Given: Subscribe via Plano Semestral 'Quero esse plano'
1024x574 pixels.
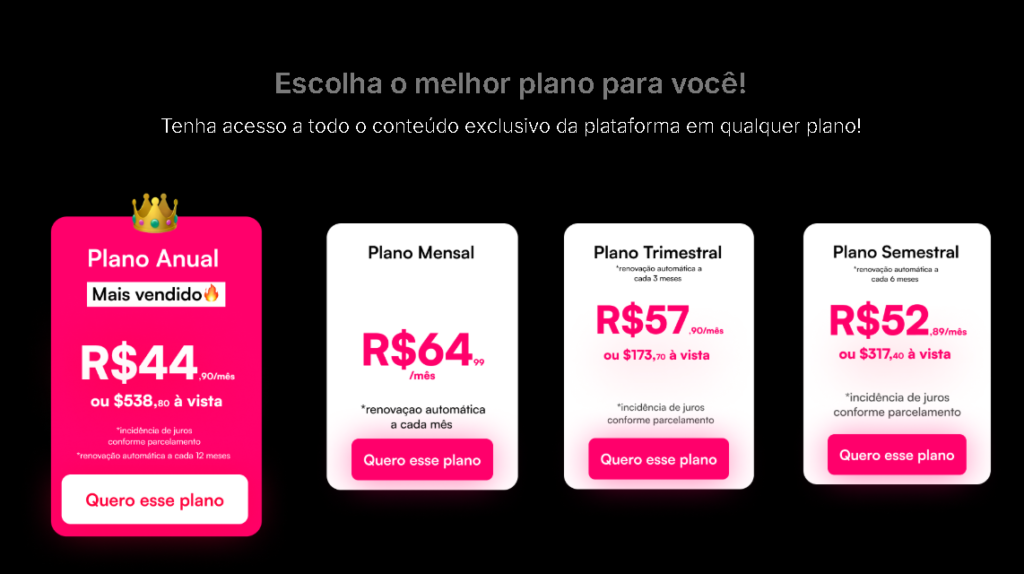Looking at the screenshot, I should 896,455.
